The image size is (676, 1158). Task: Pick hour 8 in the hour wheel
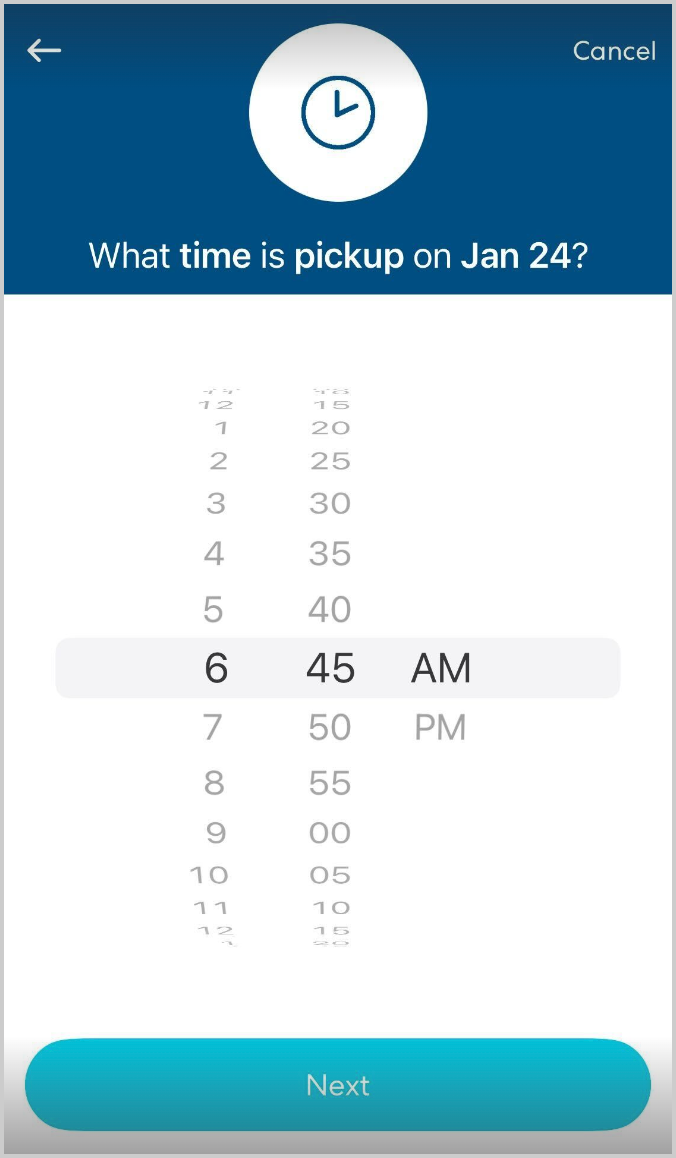point(214,783)
